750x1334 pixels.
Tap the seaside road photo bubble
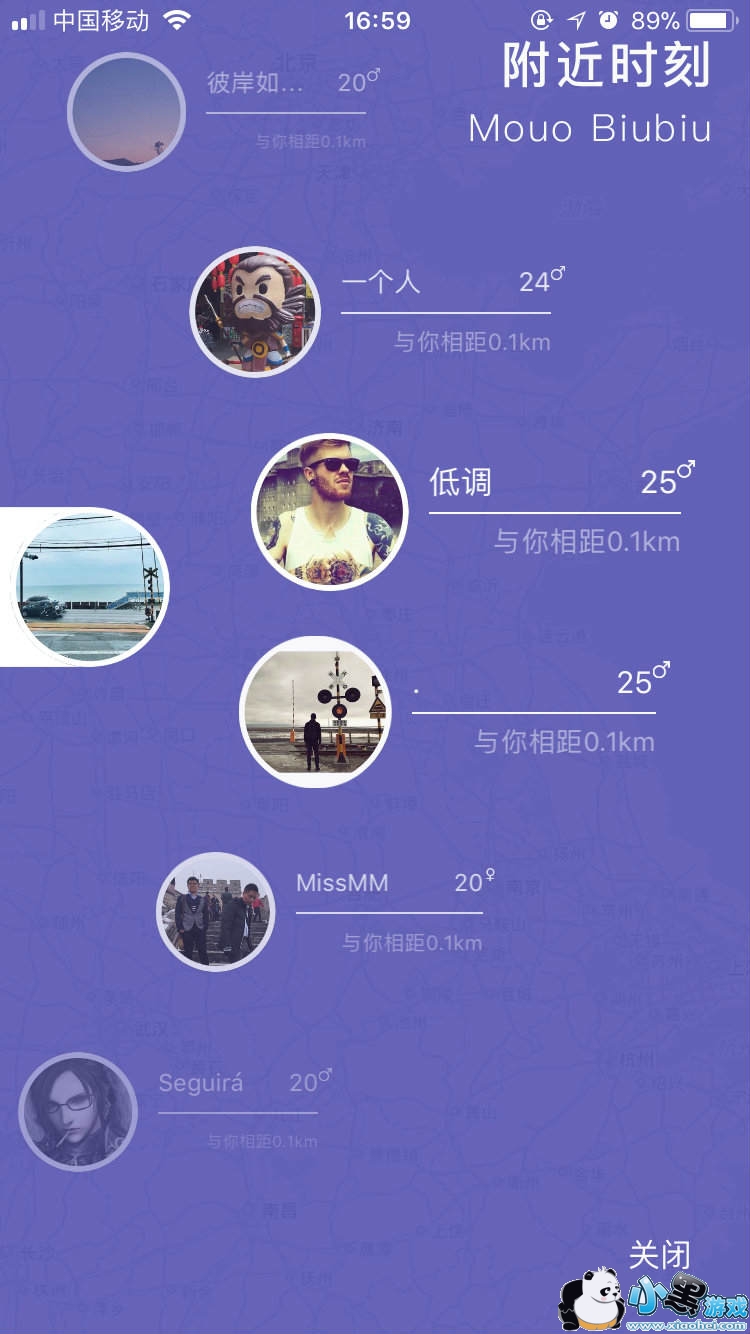click(90, 586)
